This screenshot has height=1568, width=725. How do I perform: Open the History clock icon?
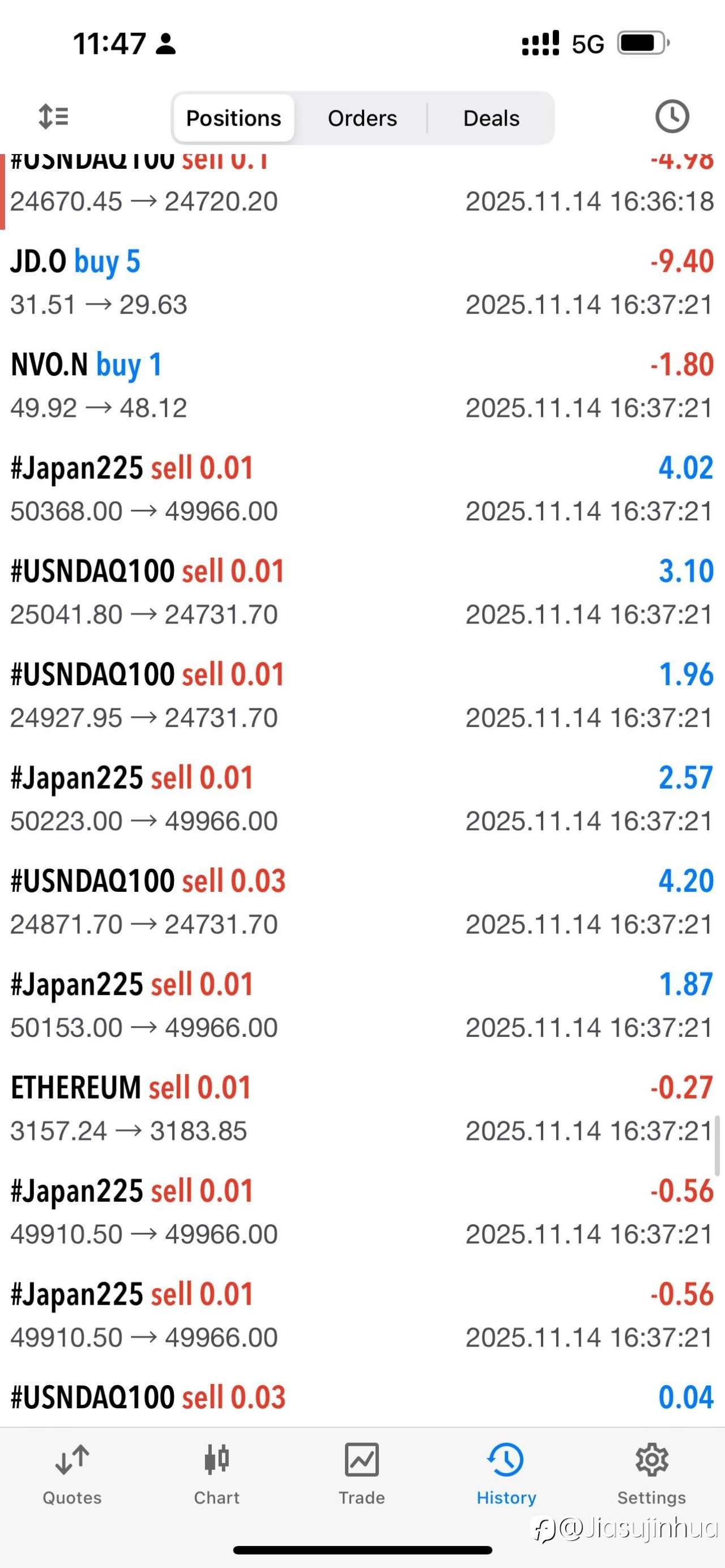click(x=506, y=1473)
